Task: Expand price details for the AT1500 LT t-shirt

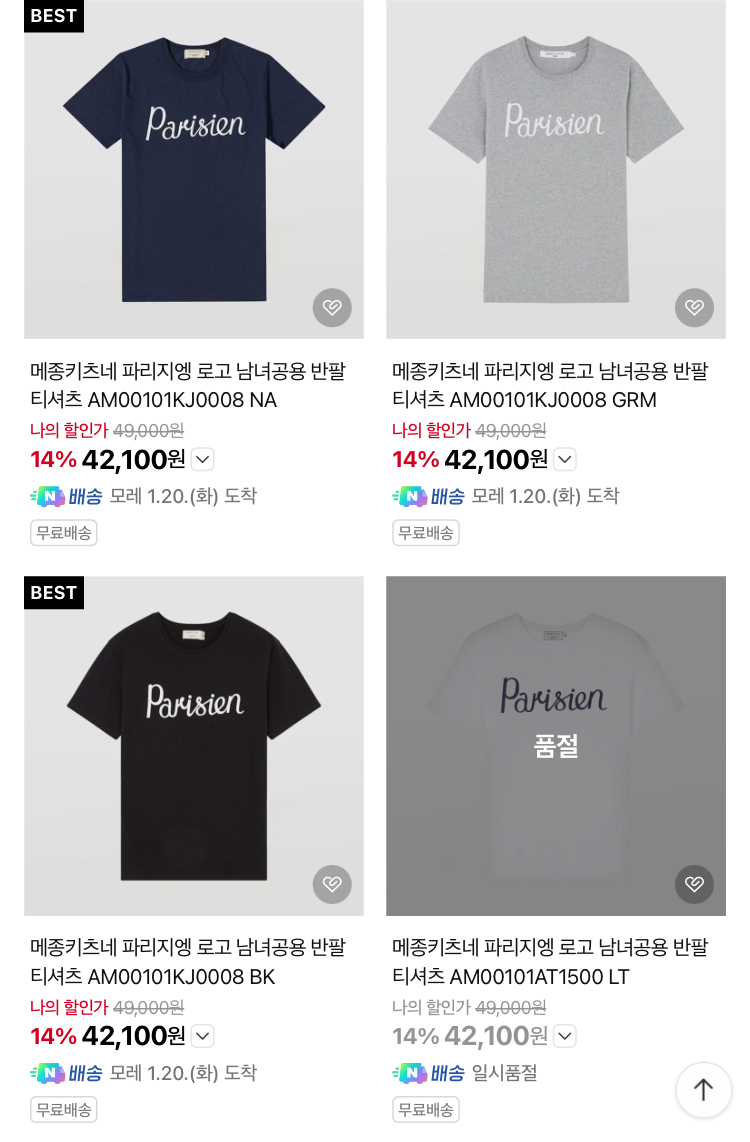Action: click(565, 1036)
